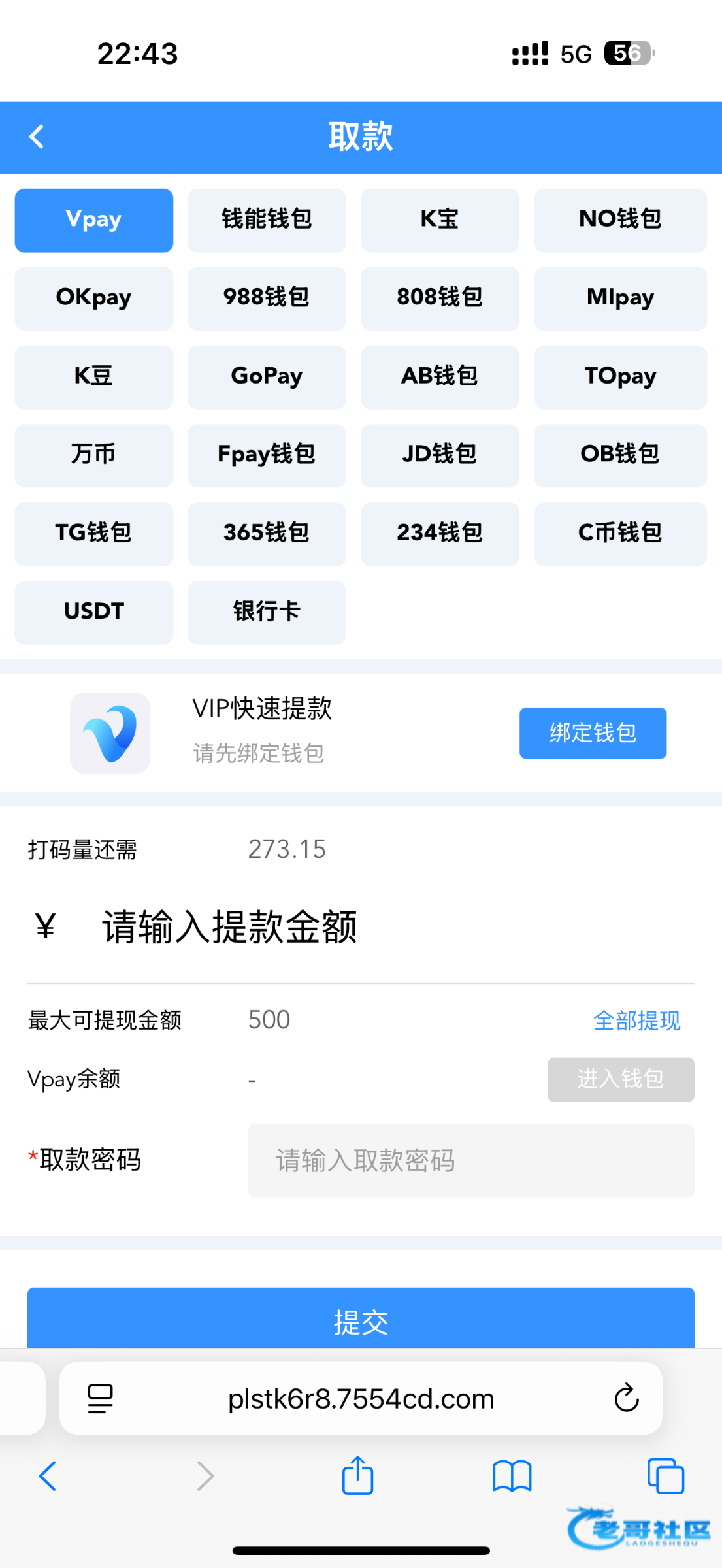Select the 钱能钱包 withdrawal method

coord(267,220)
